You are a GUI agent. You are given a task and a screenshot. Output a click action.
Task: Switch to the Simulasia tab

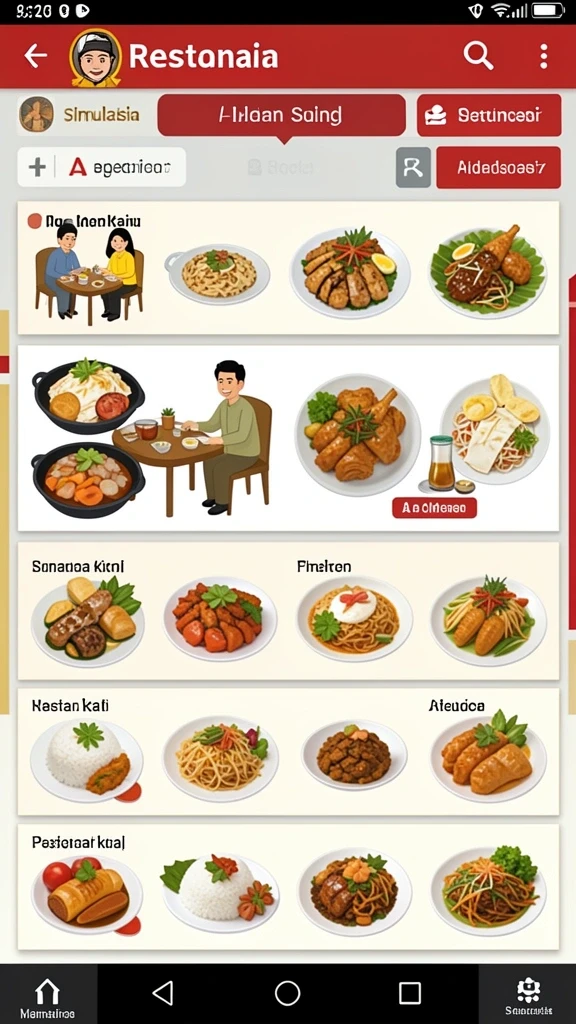tap(84, 115)
